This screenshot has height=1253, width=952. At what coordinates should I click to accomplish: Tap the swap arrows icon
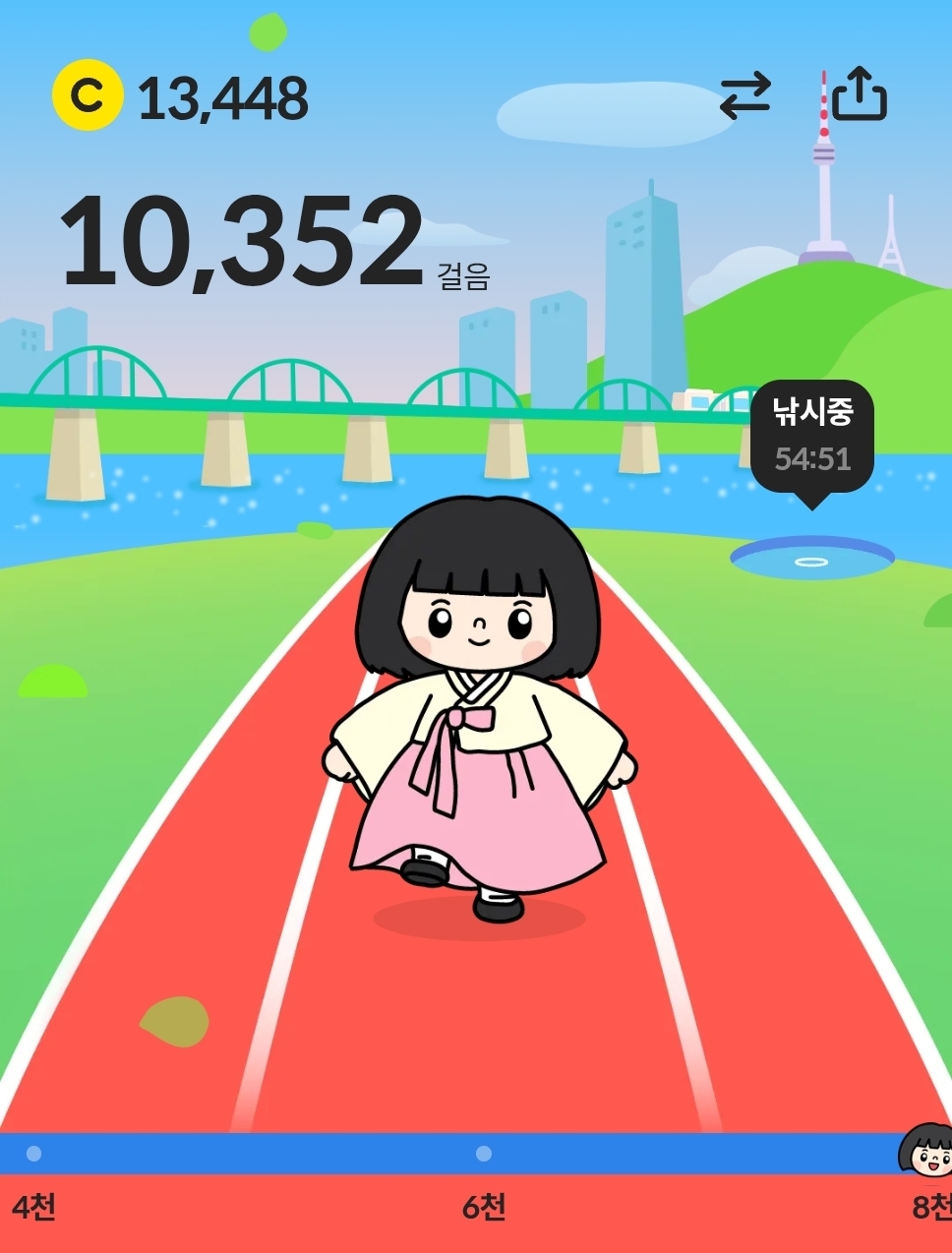tap(744, 96)
